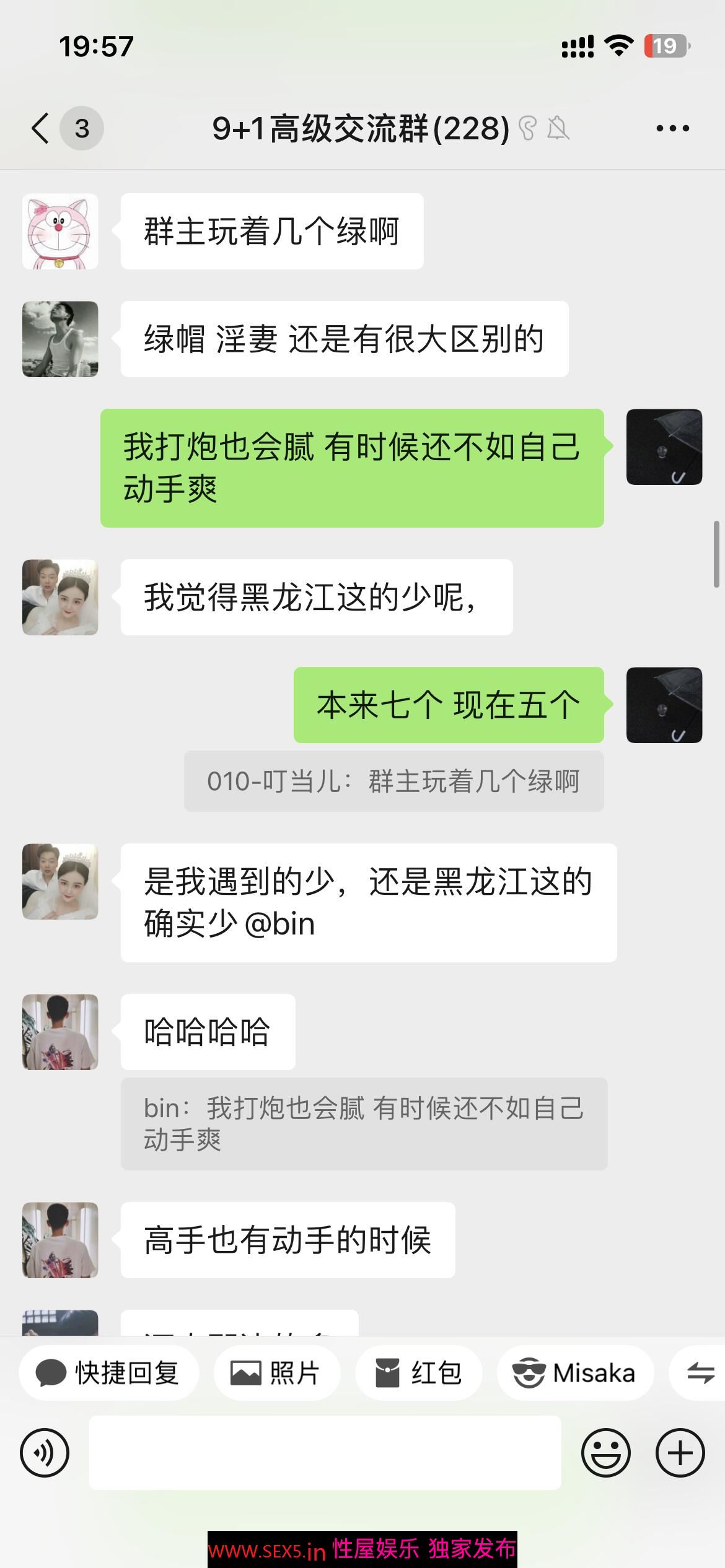Open the group chat options menu
Screen dimensions: 725x1568
pos(672,129)
